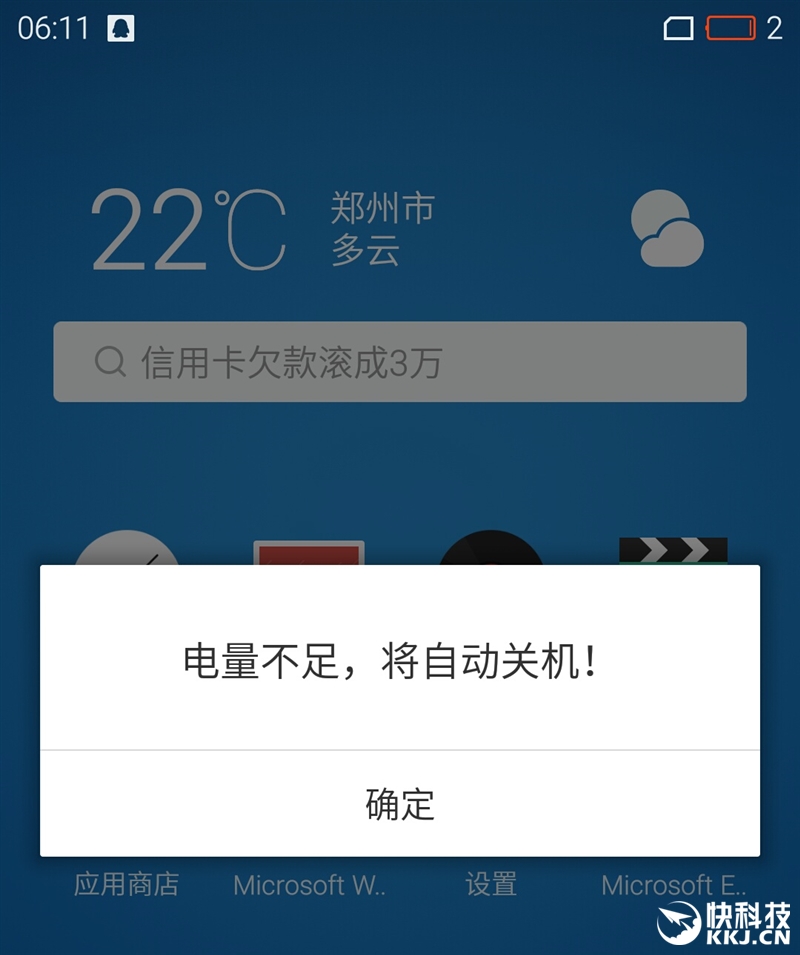This screenshot has height=955, width=800.
Task: Tap the magnifier icon in the search bar
Action: coord(109,362)
